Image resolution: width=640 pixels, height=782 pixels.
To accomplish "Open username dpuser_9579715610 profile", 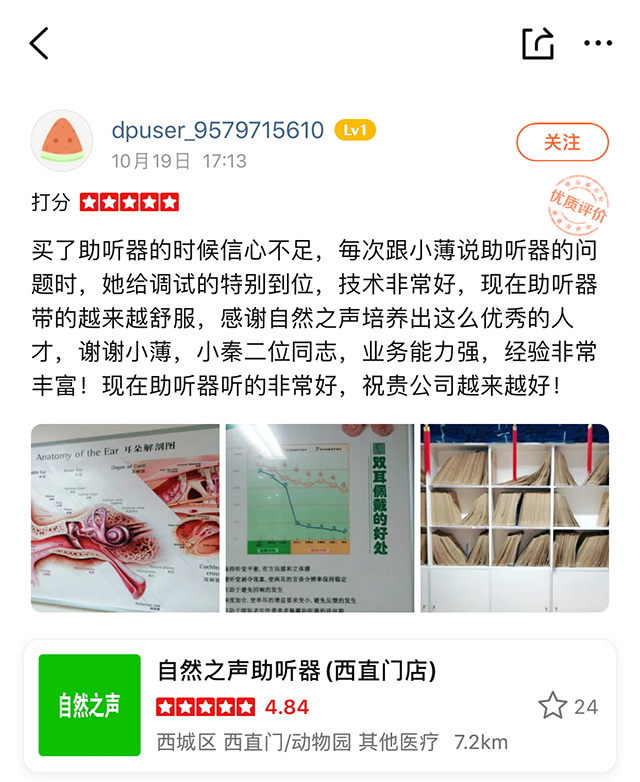I will 217,130.
